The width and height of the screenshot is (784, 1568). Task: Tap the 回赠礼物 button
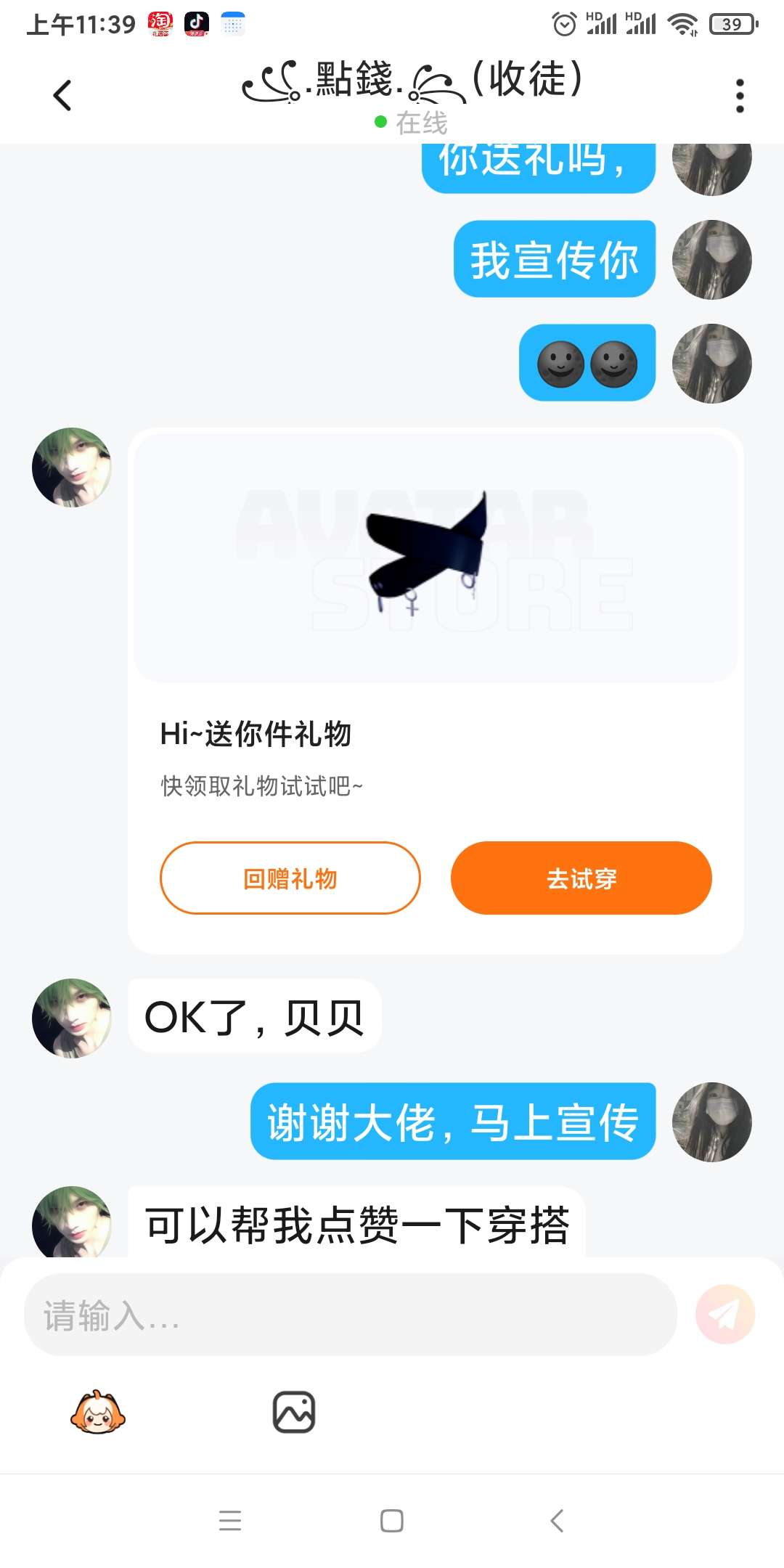290,878
